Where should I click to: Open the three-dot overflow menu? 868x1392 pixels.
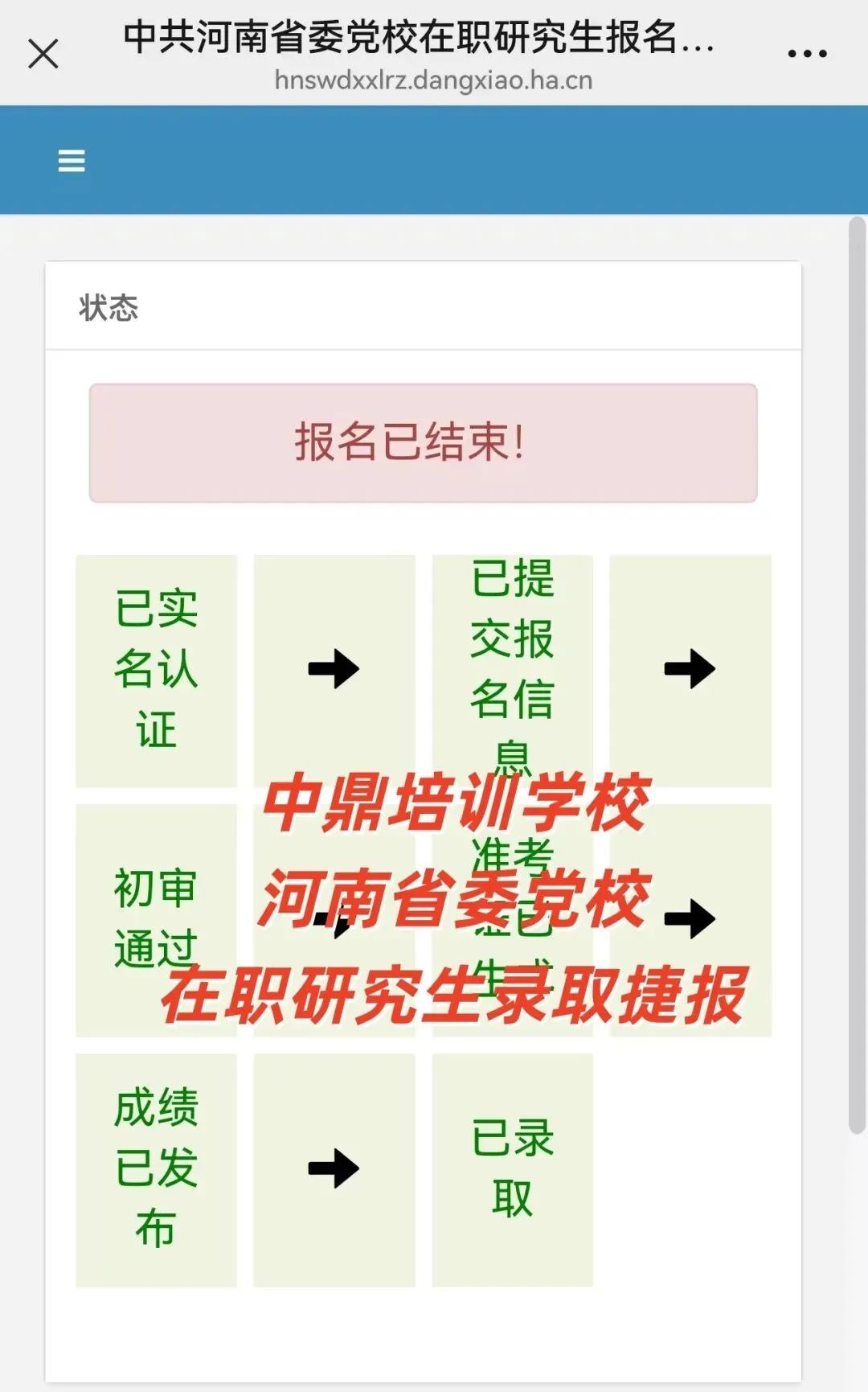807,54
